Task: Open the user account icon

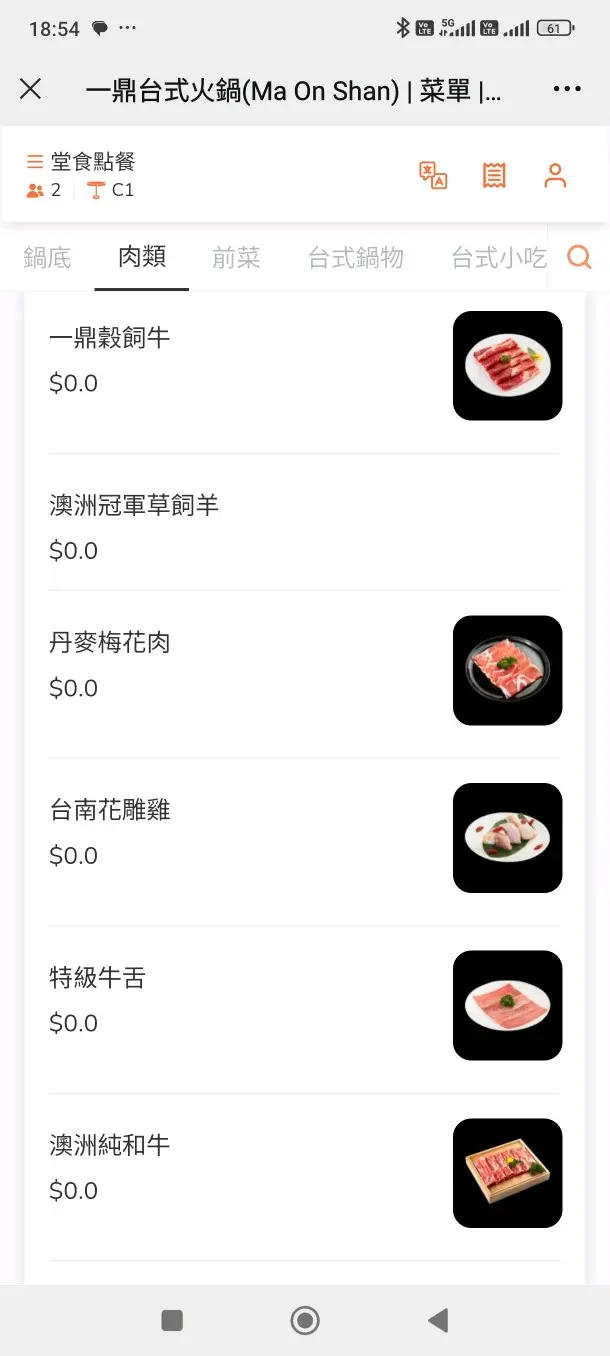Action: coord(555,175)
